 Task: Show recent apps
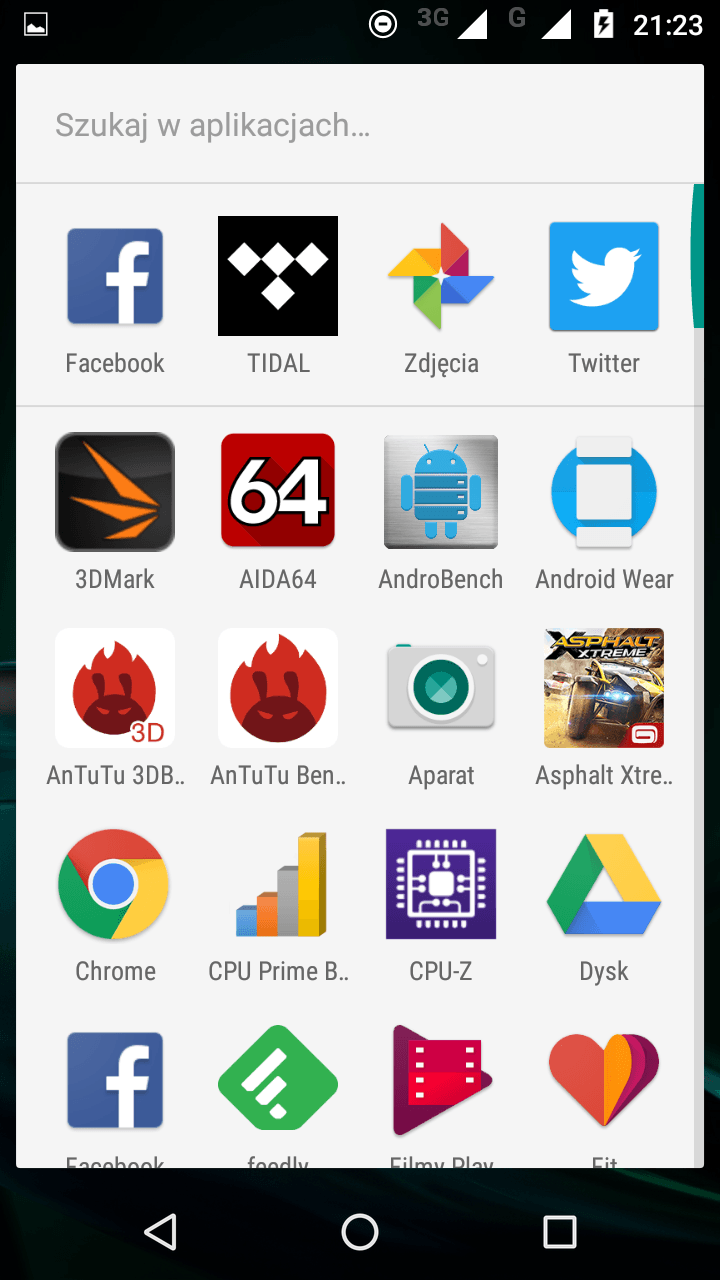pos(560,1232)
